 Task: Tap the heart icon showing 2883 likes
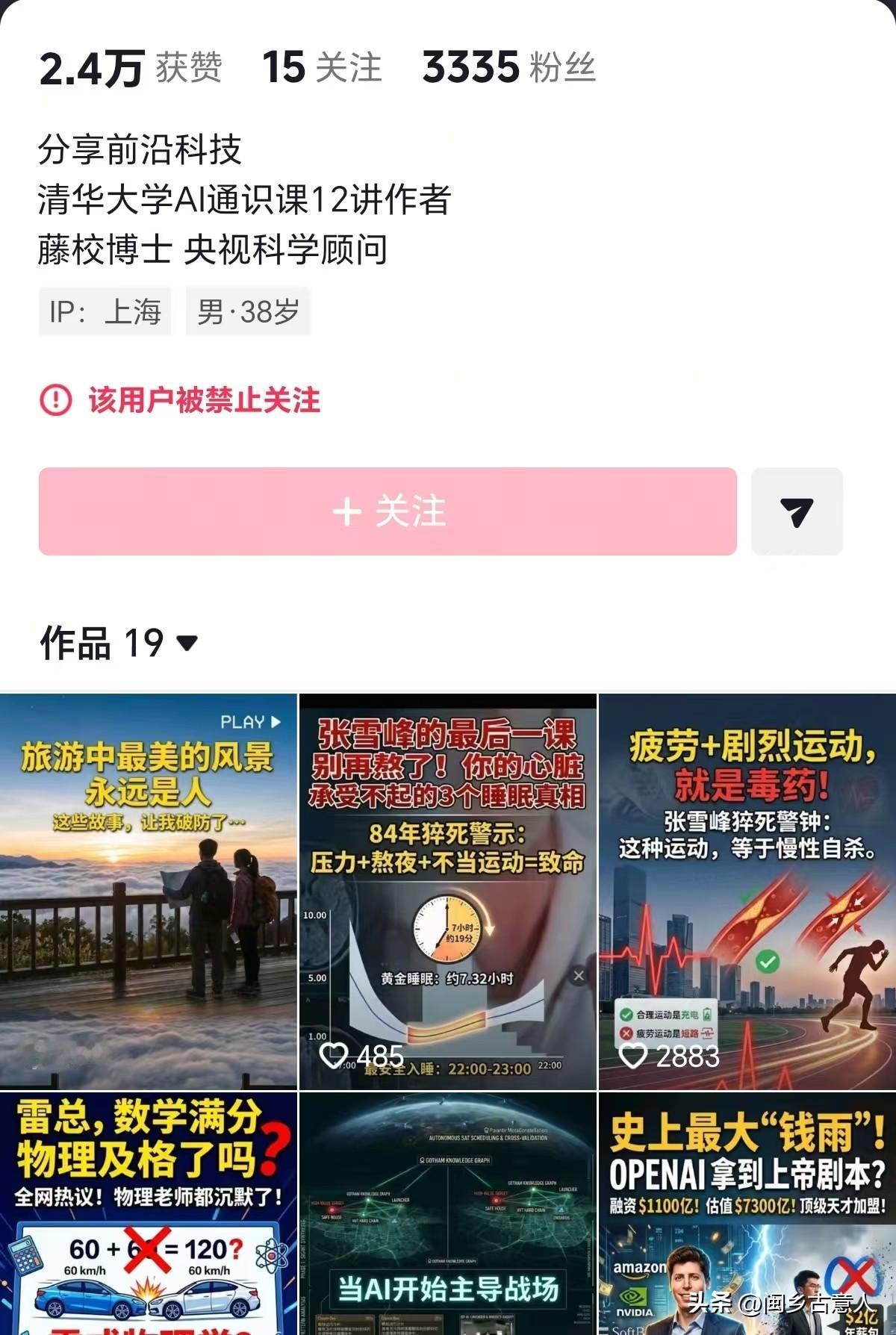point(634,1057)
